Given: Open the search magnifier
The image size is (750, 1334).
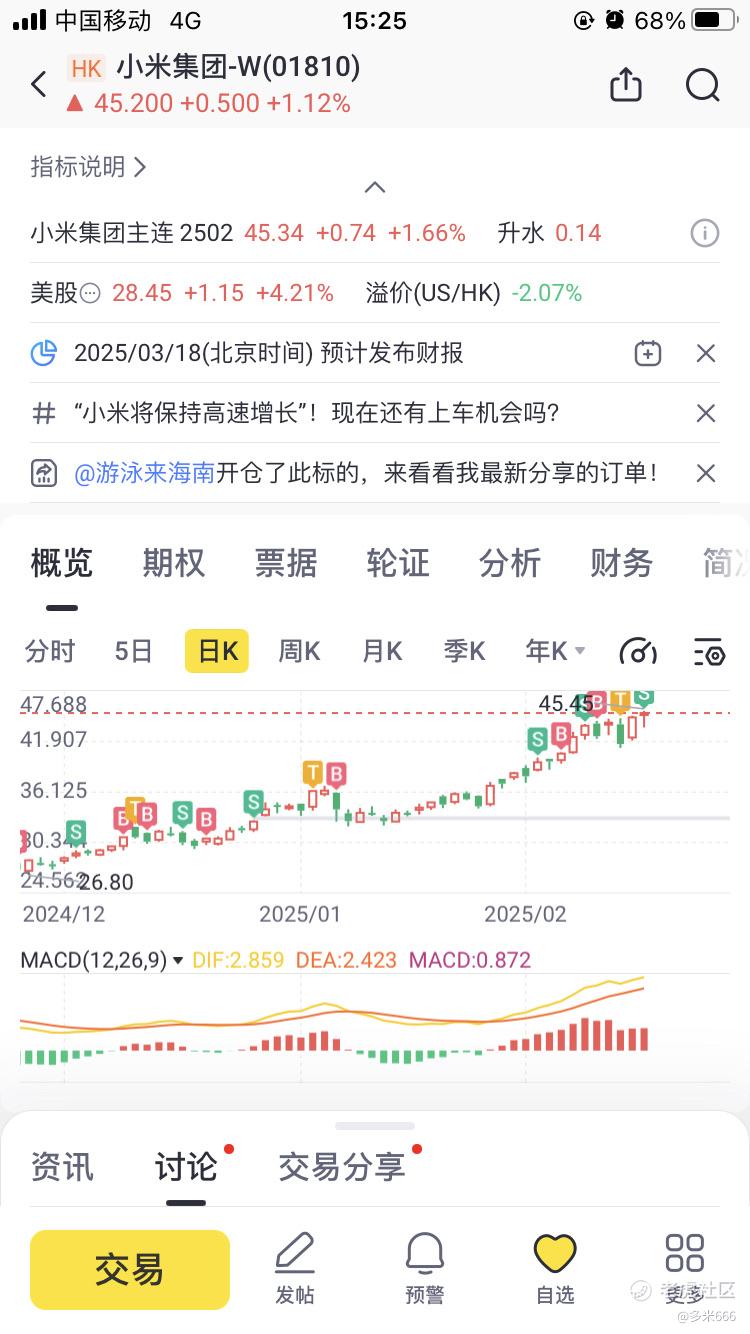Looking at the screenshot, I should click(x=703, y=85).
